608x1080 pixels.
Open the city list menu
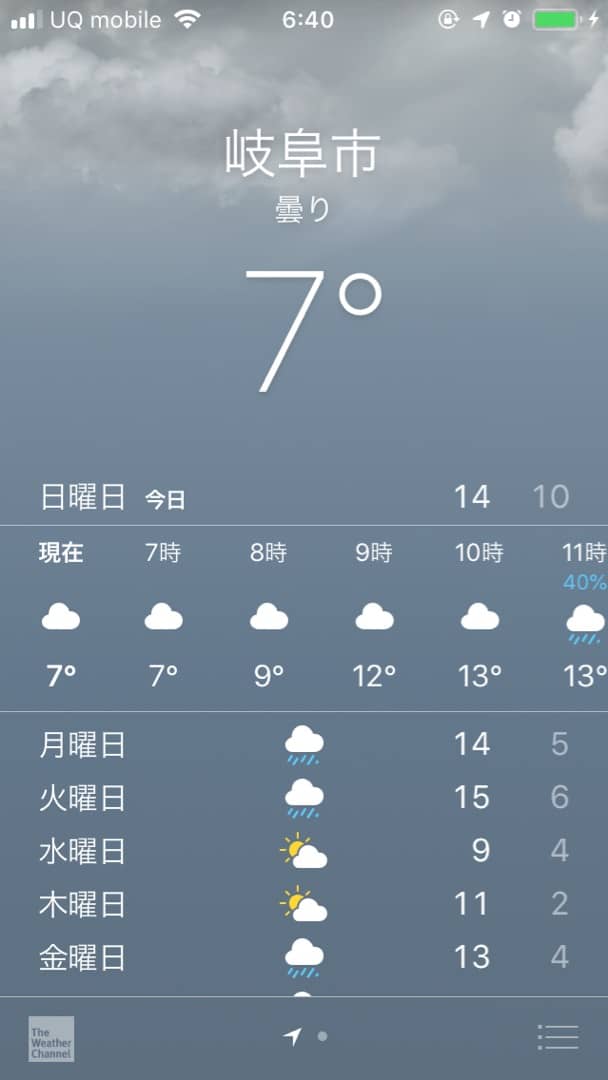pyautogui.click(x=558, y=1037)
